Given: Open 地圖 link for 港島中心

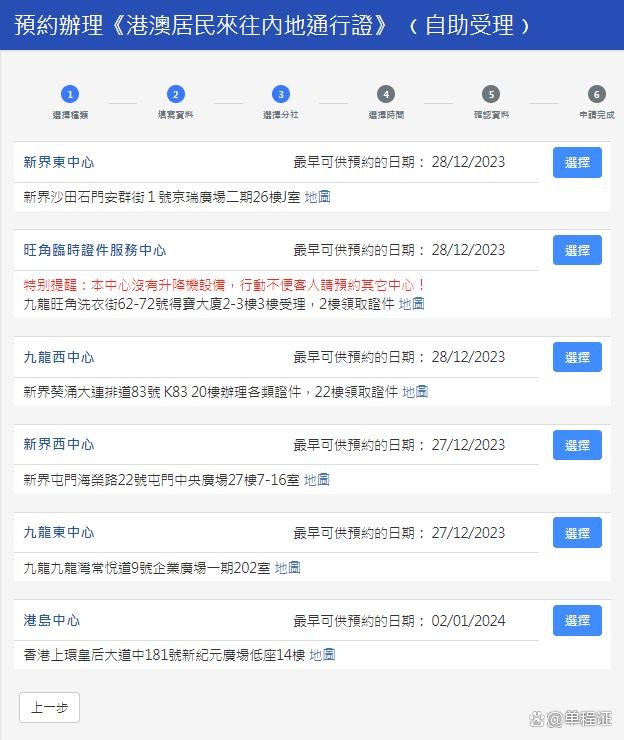Looking at the screenshot, I should point(322,655).
